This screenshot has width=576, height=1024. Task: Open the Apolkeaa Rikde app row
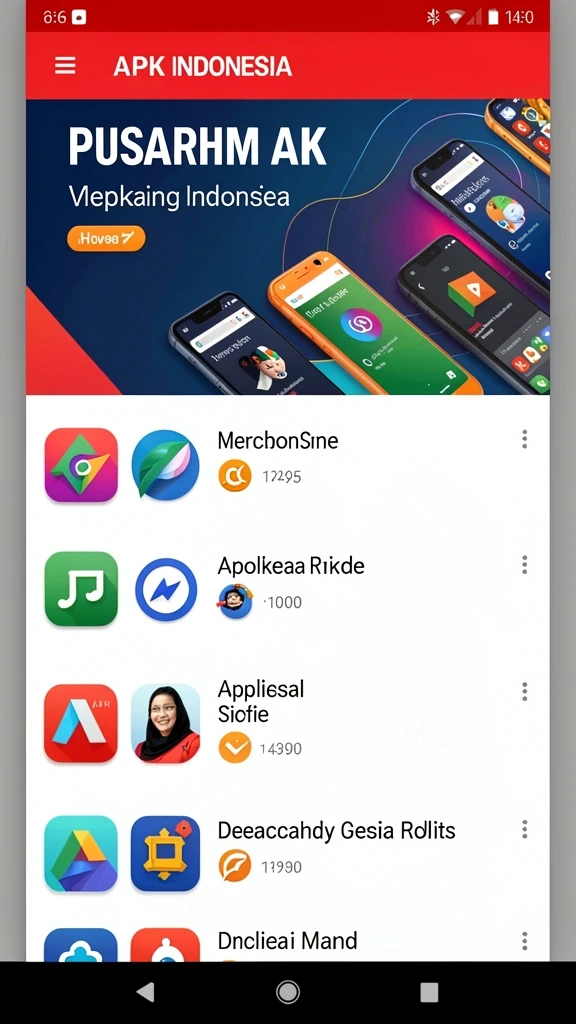tap(288, 589)
